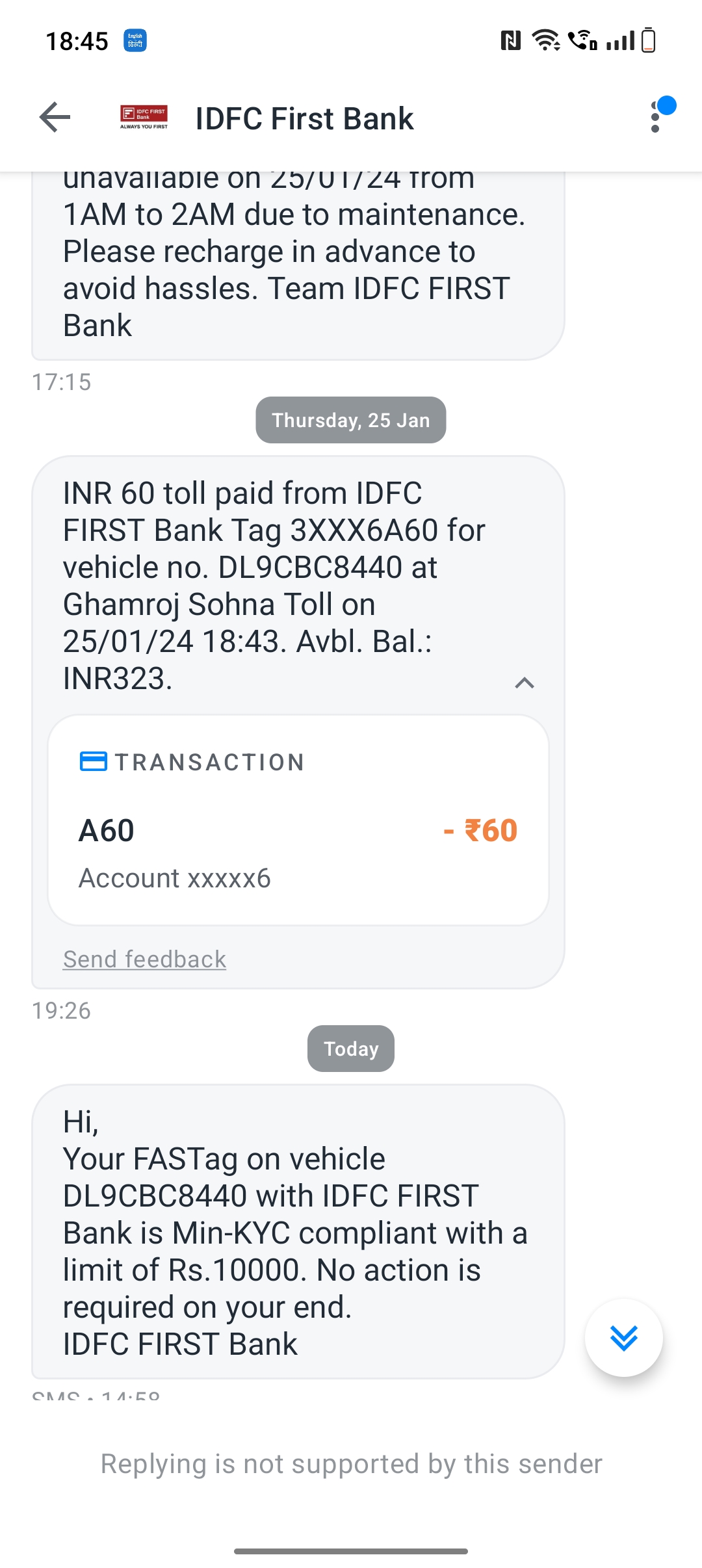The height and width of the screenshot is (1568, 702).
Task: Tap the Send feedback link
Action: point(144,959)
